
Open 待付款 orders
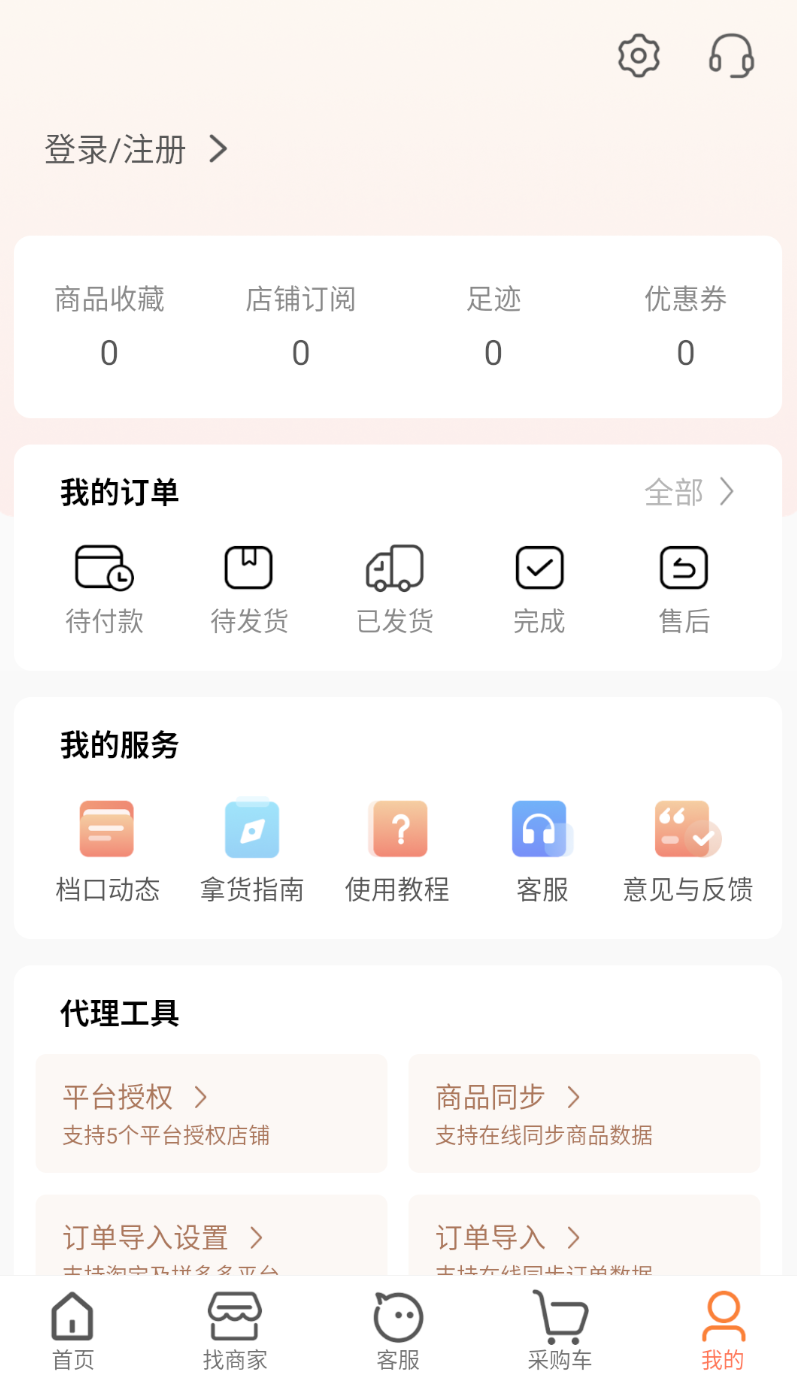105,590
